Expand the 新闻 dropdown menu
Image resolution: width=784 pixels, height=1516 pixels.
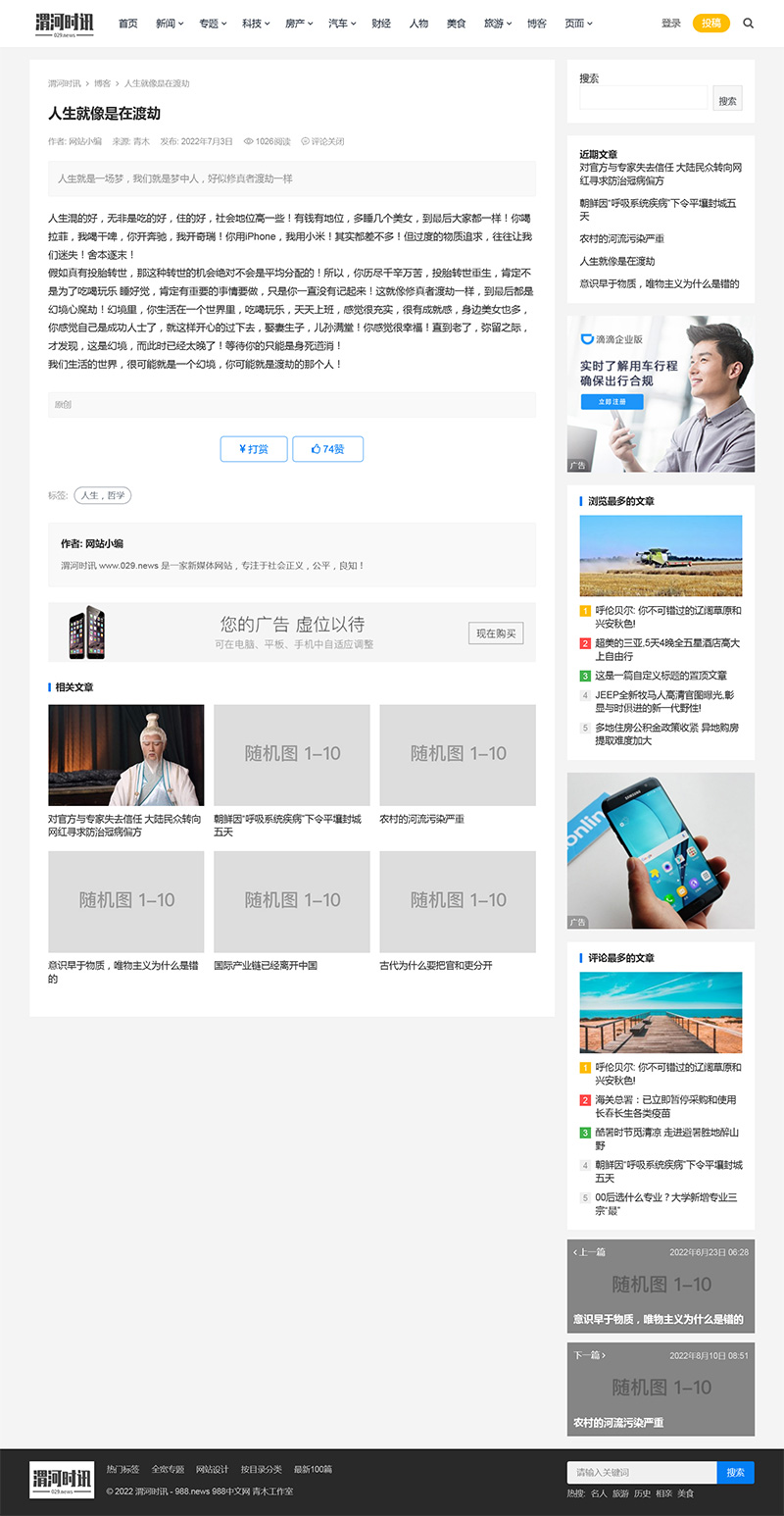click(169, 24)
